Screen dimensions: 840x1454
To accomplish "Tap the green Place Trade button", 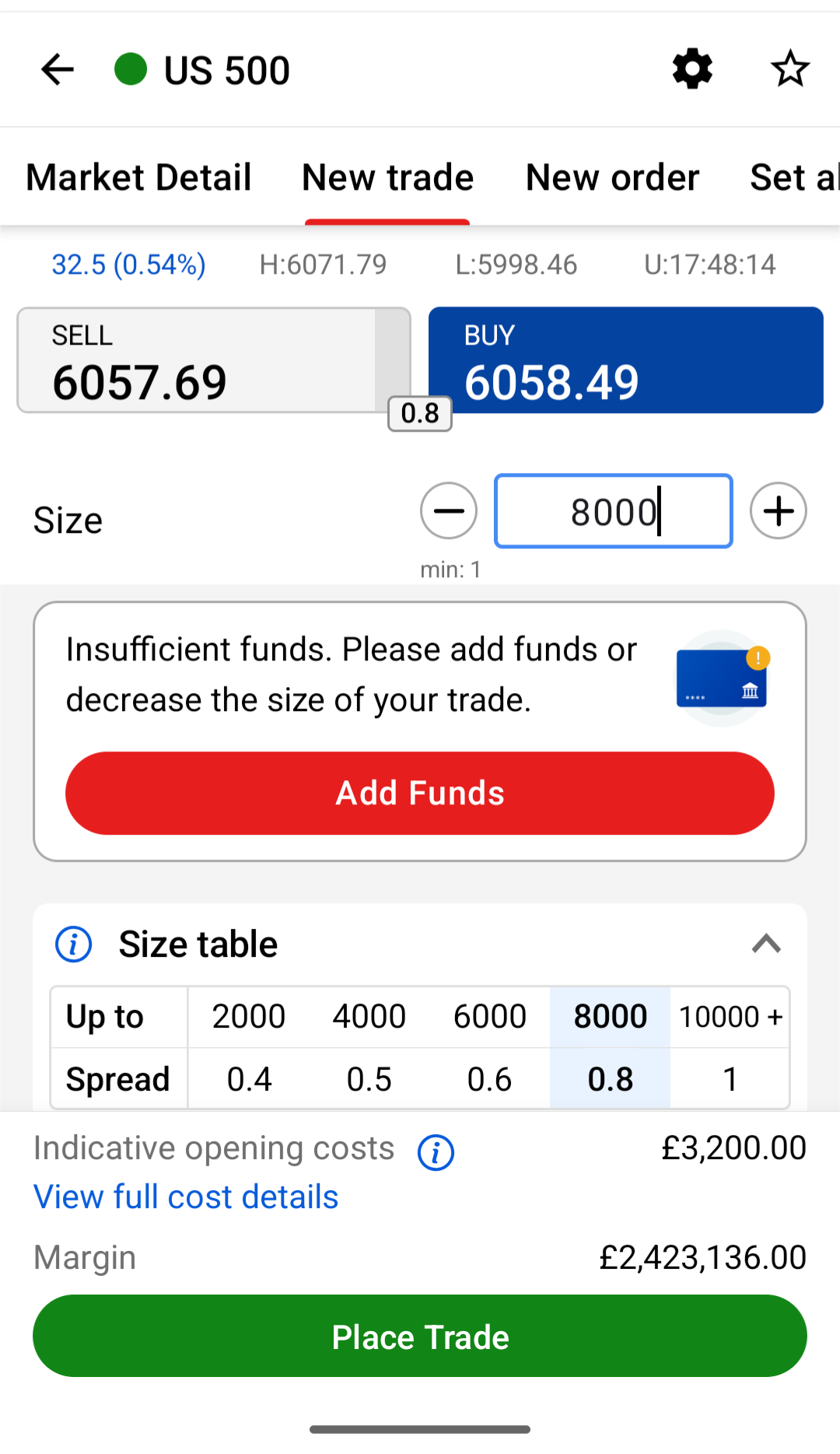I will (420, 1336).
